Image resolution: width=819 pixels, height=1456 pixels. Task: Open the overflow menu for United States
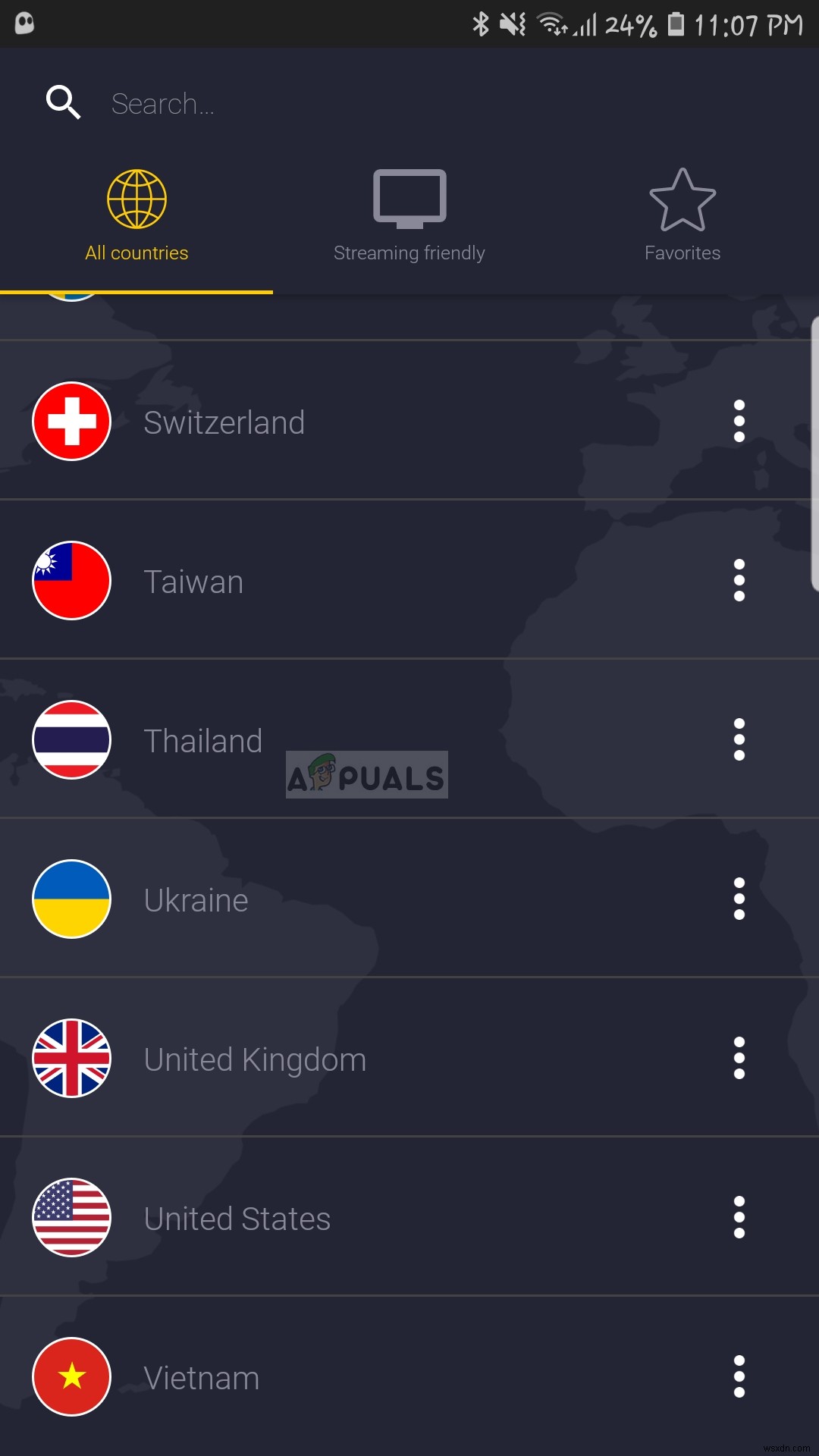tap(739, 1218)
